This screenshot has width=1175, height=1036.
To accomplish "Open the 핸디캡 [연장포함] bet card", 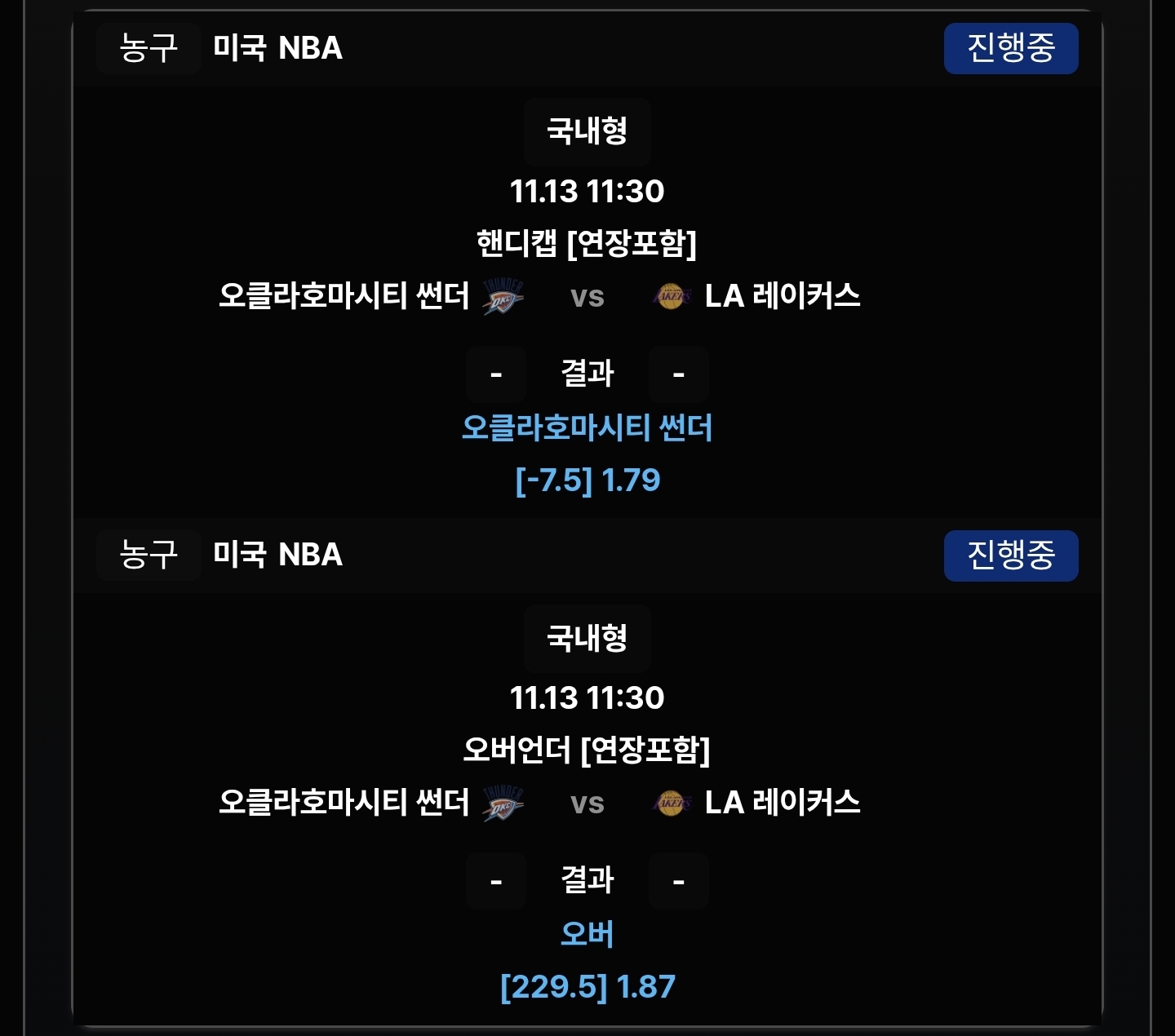I will pos(587,243).
